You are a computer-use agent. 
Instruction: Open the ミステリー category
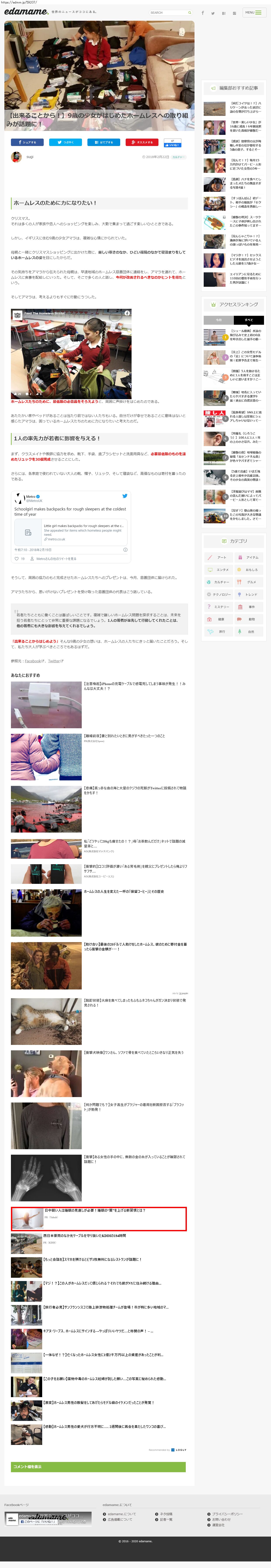218,607
